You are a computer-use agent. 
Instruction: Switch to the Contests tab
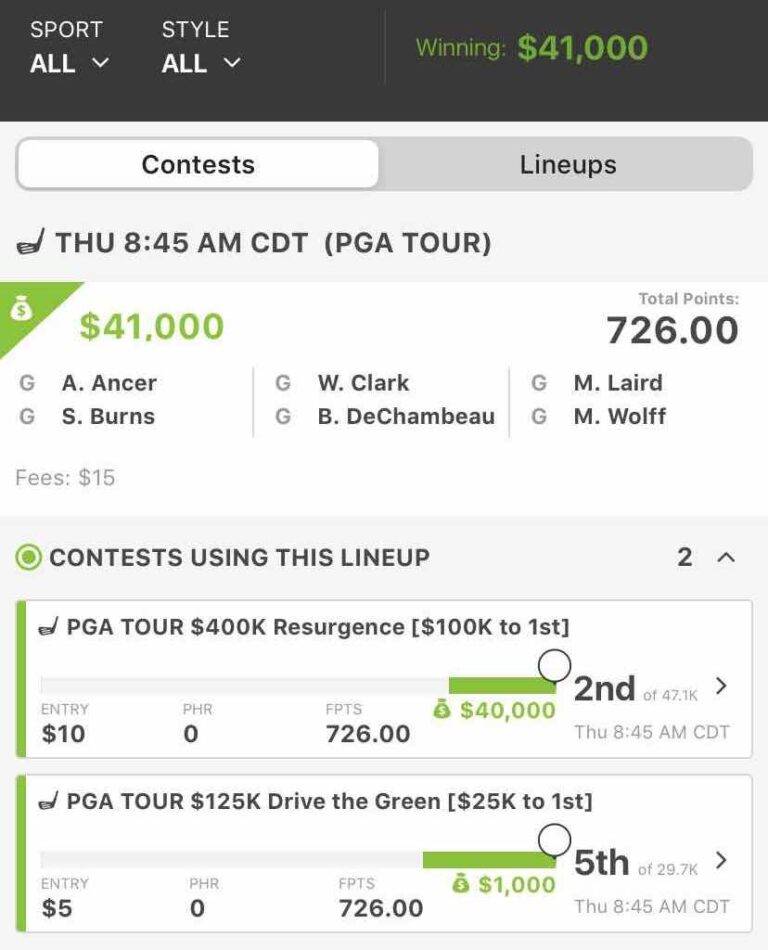click(x=198, y=165)
